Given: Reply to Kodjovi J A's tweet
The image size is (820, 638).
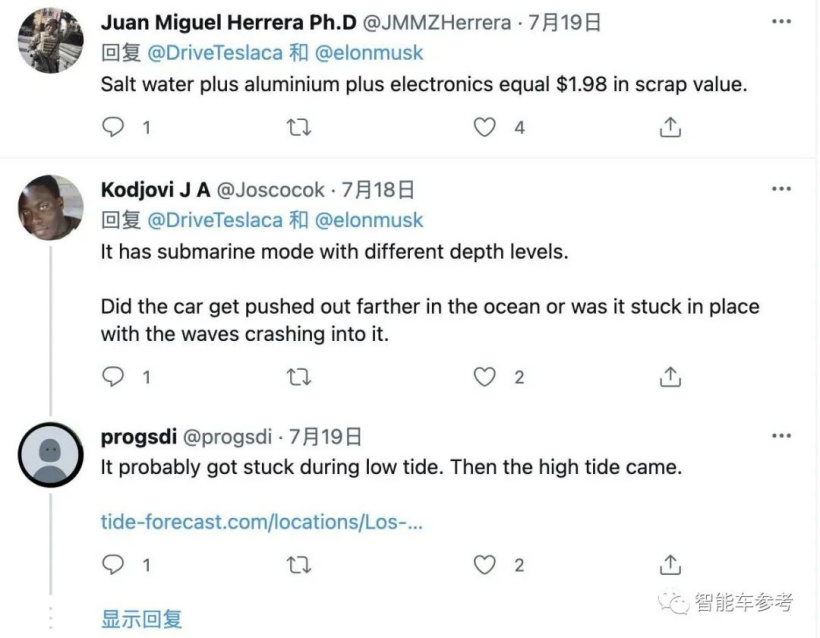Looking at the screenshot, I should [x=114, y=377].
